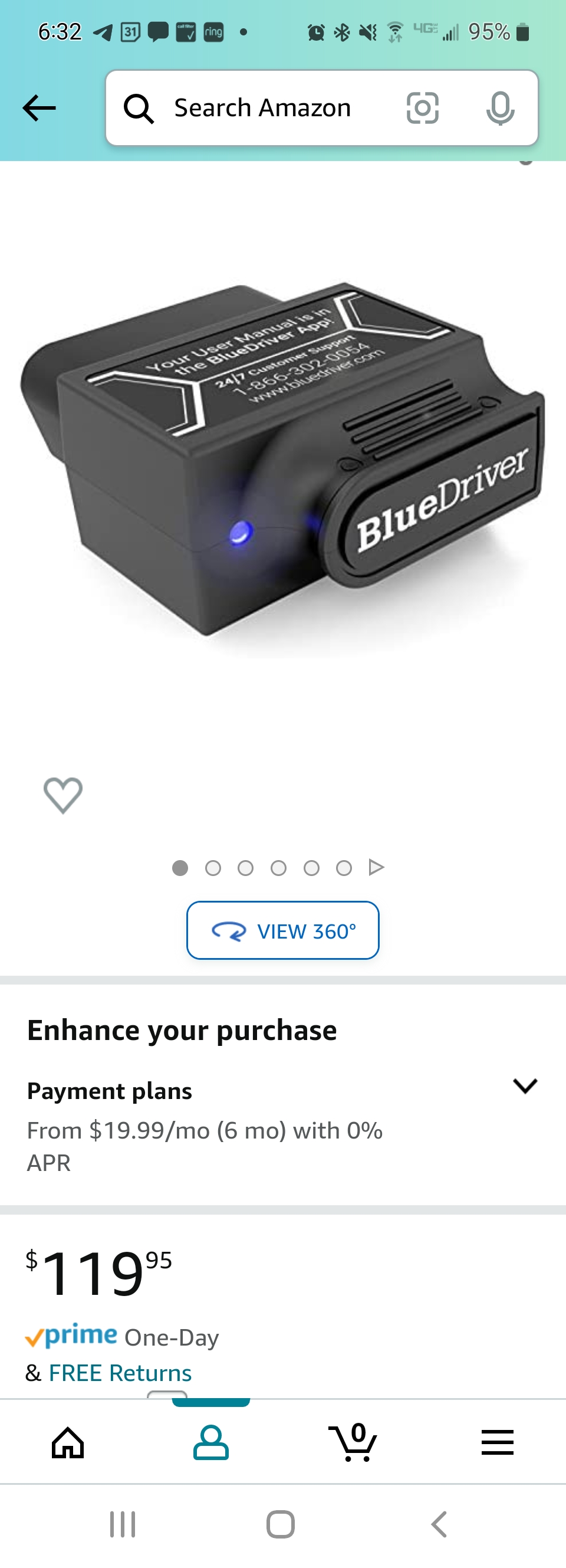Switch to the account profile tab
The width and height of the screenshot is (566, 1568).
point(210,1442)
